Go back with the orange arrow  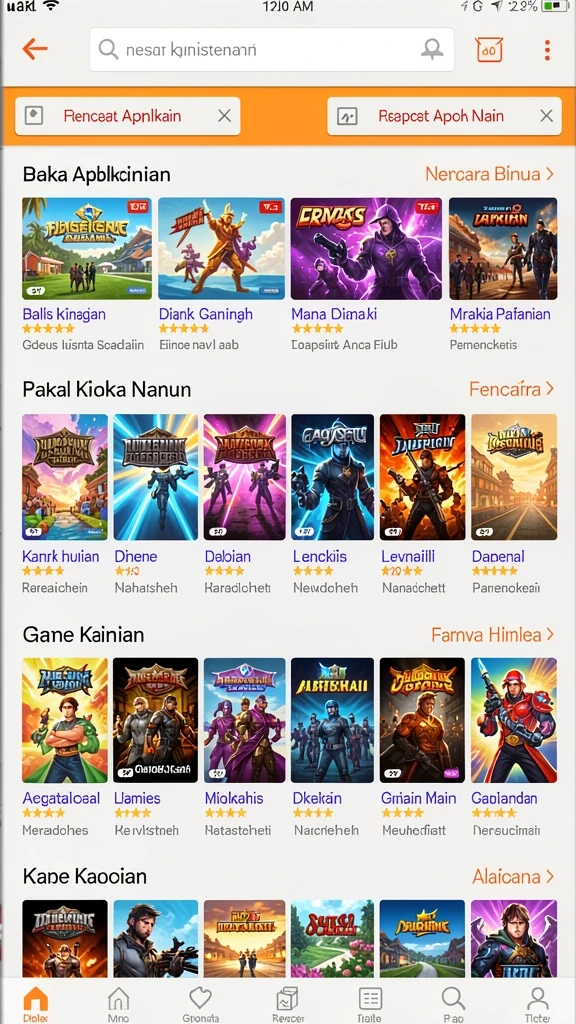tap(35, 49)
